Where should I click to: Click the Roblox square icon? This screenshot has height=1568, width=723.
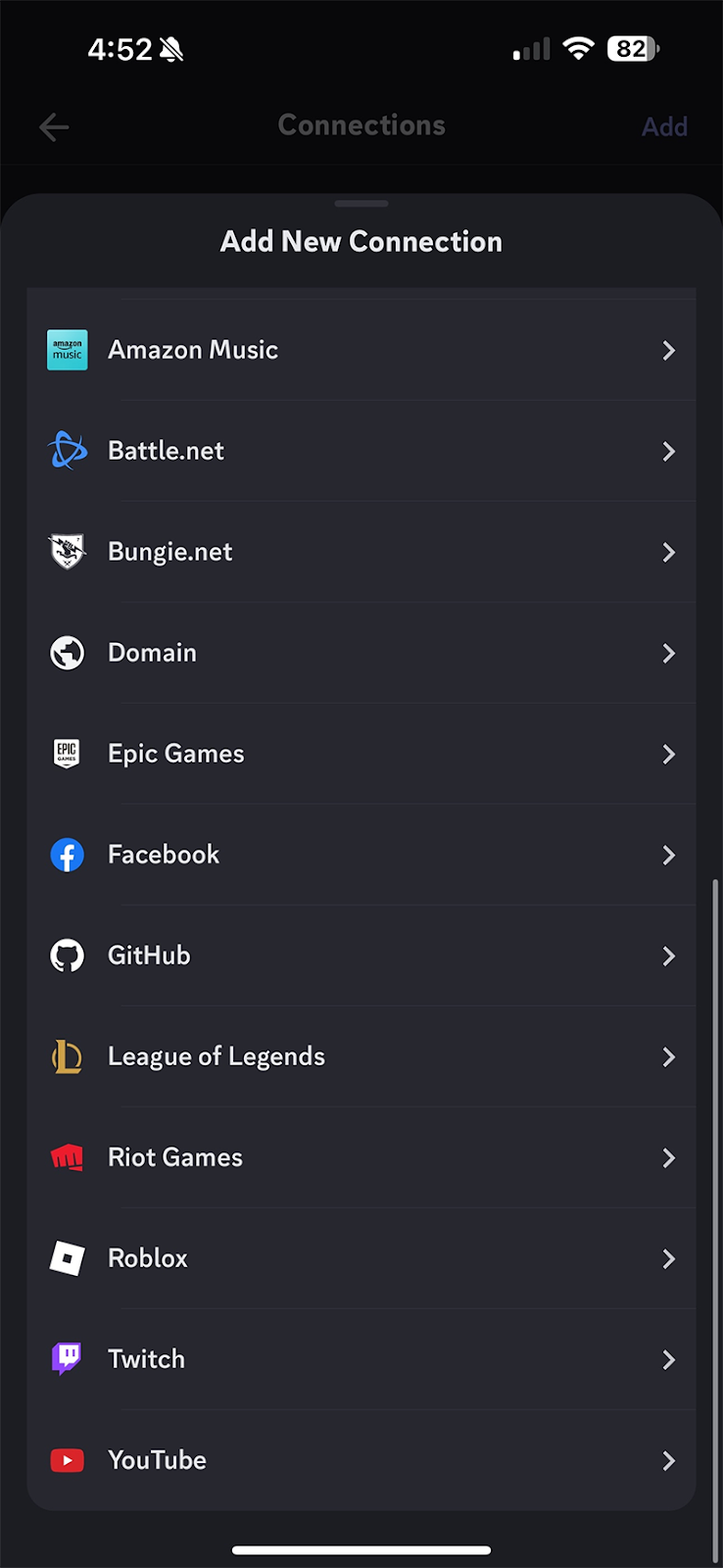67,1258
